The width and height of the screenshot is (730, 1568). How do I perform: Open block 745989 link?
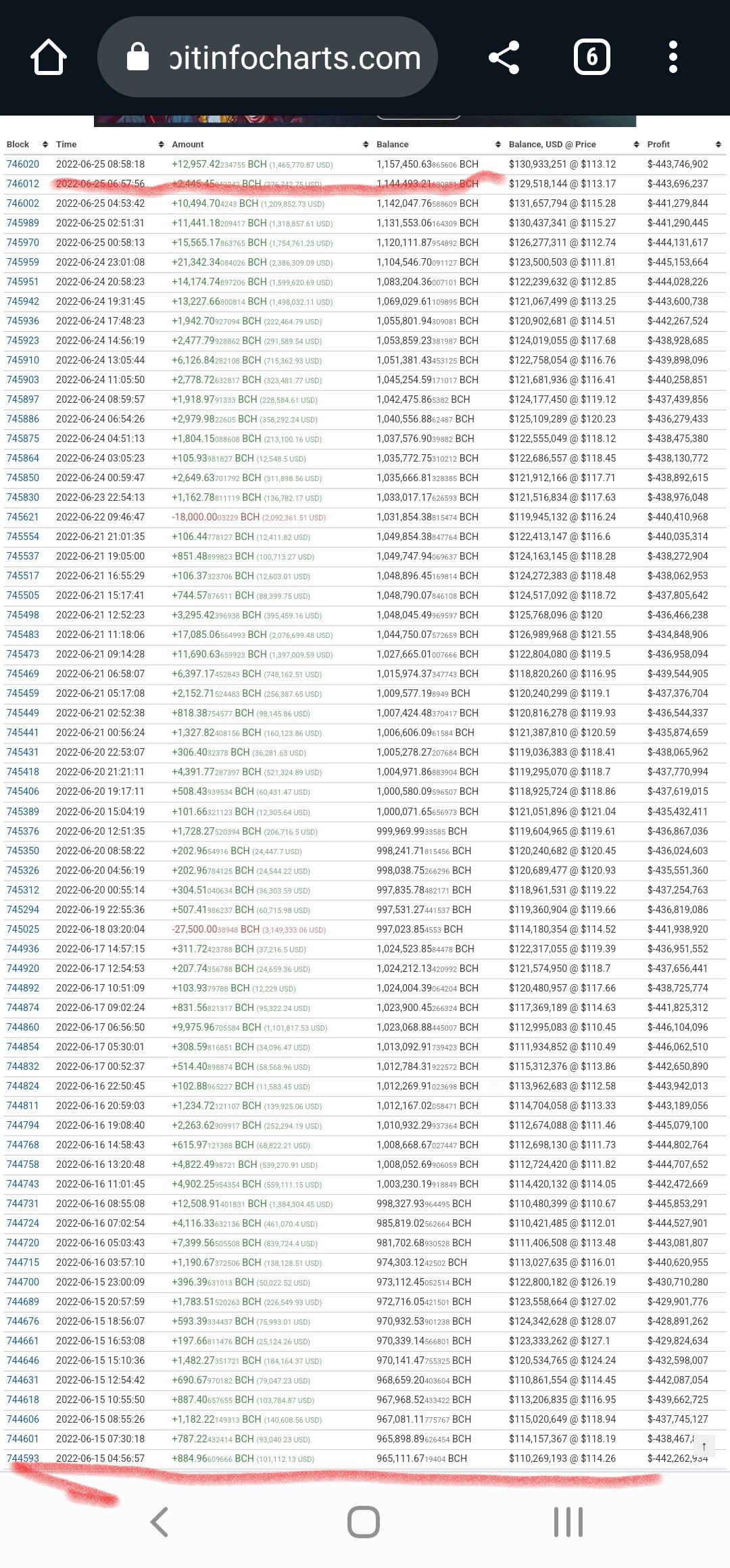point(23,223)
